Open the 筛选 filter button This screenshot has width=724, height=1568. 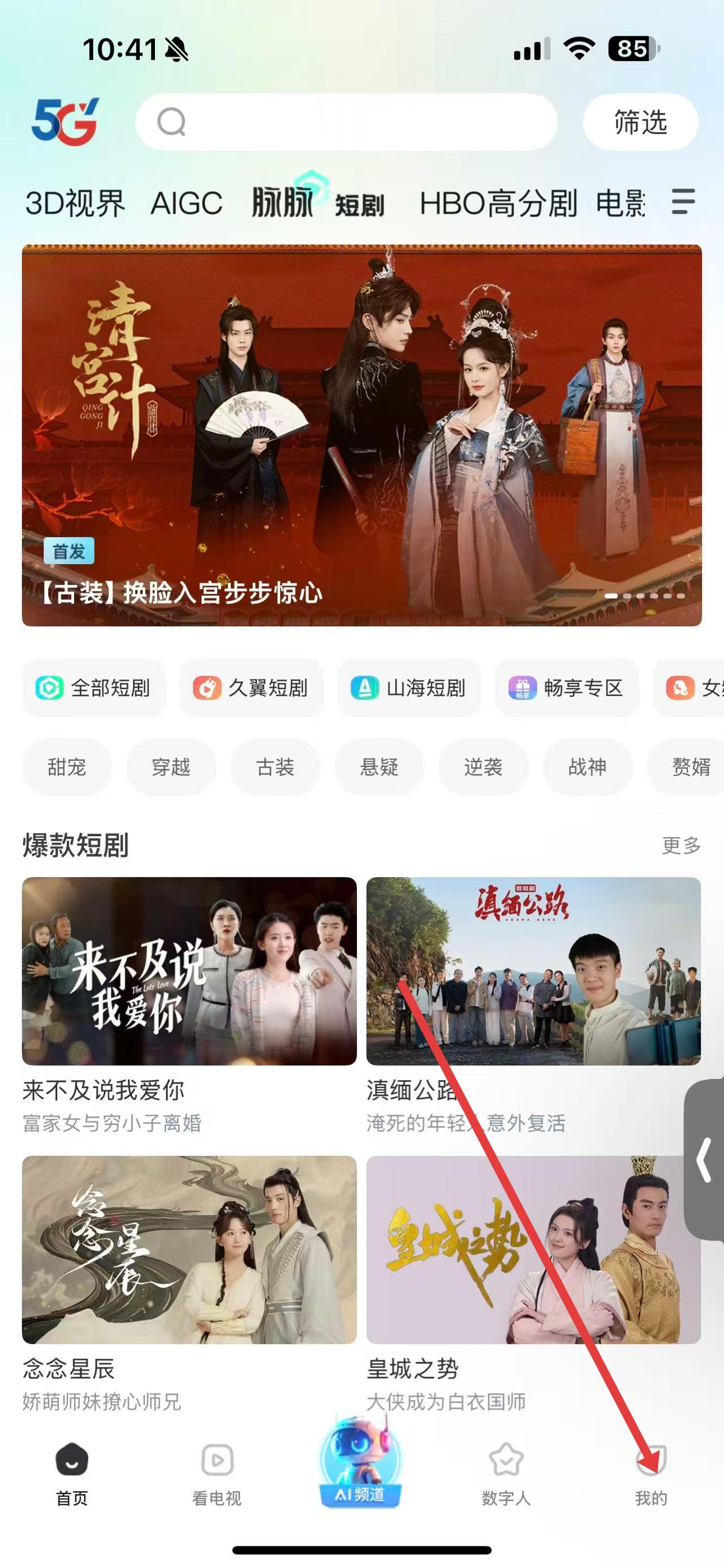click(640, 122)
